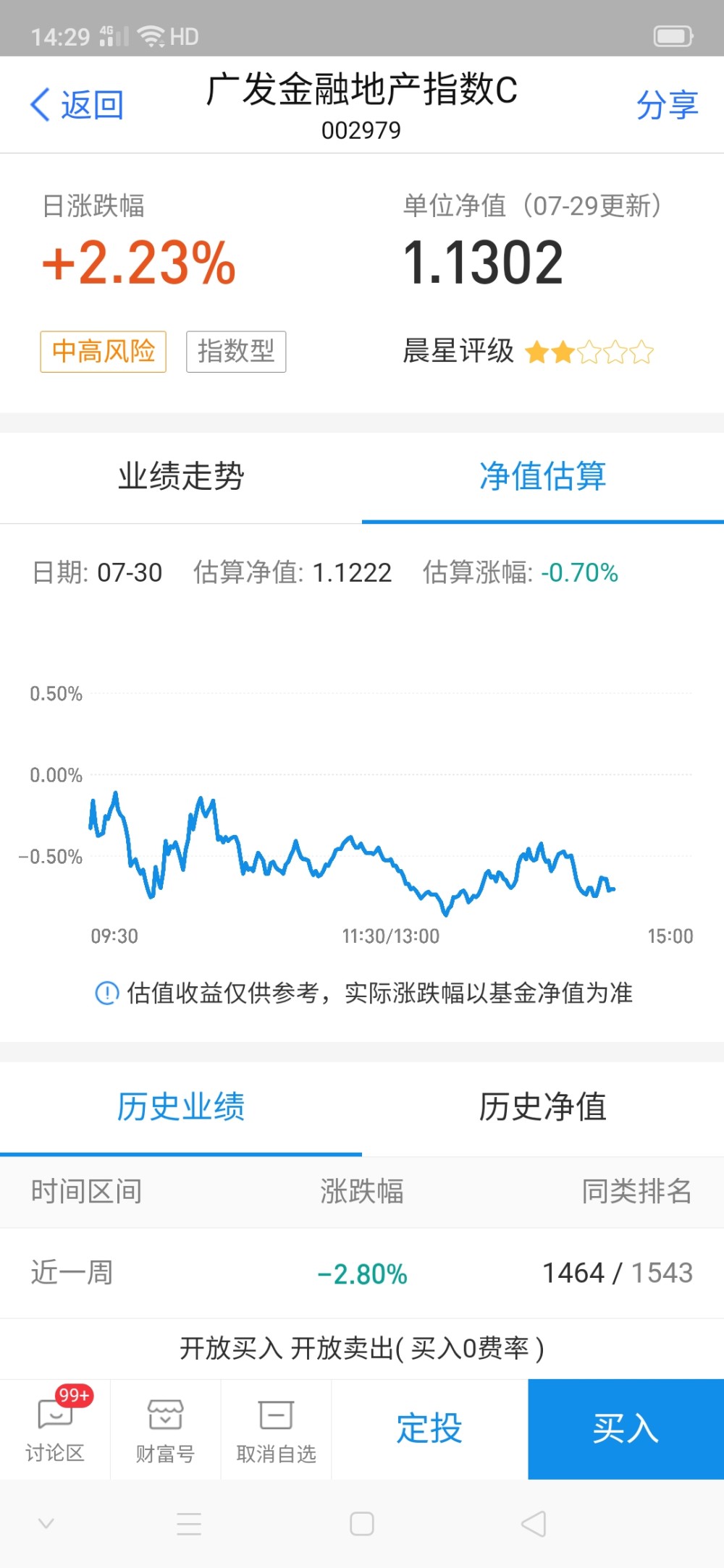Open the 讨论区 discussion area
Viewport: 724px width, 1568px height.
[55, 1429]
